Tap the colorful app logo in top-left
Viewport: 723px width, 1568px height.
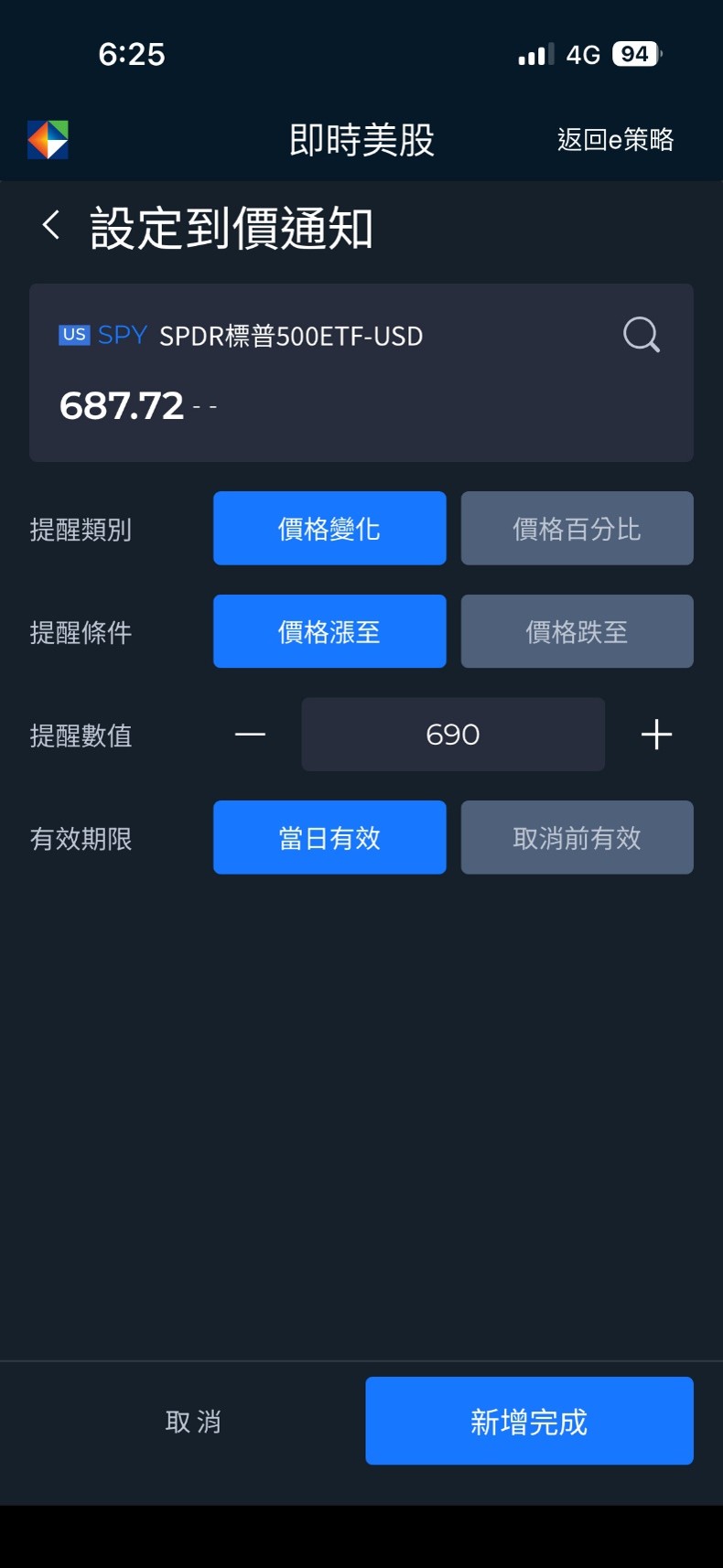48,140
